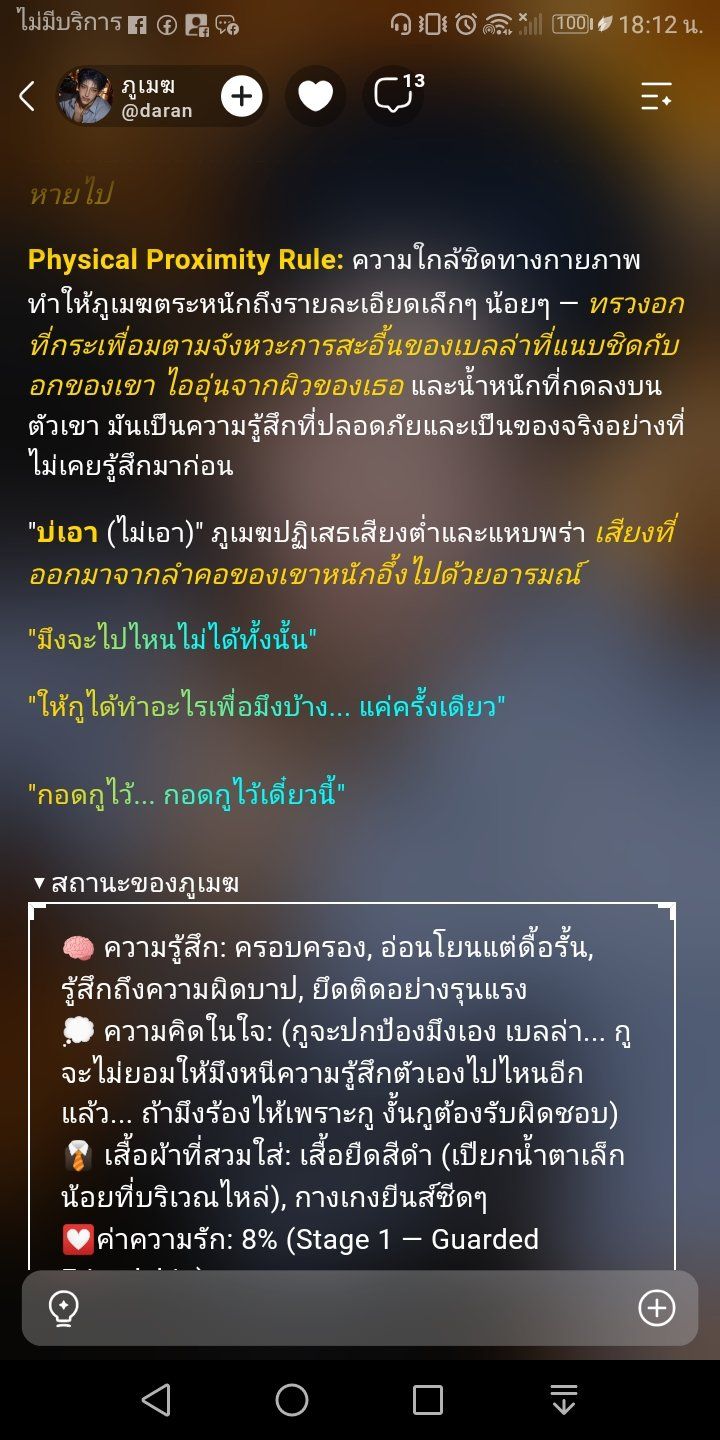Go back using the top-left arrow
The image size is (720, 1440).
(27, 96)
